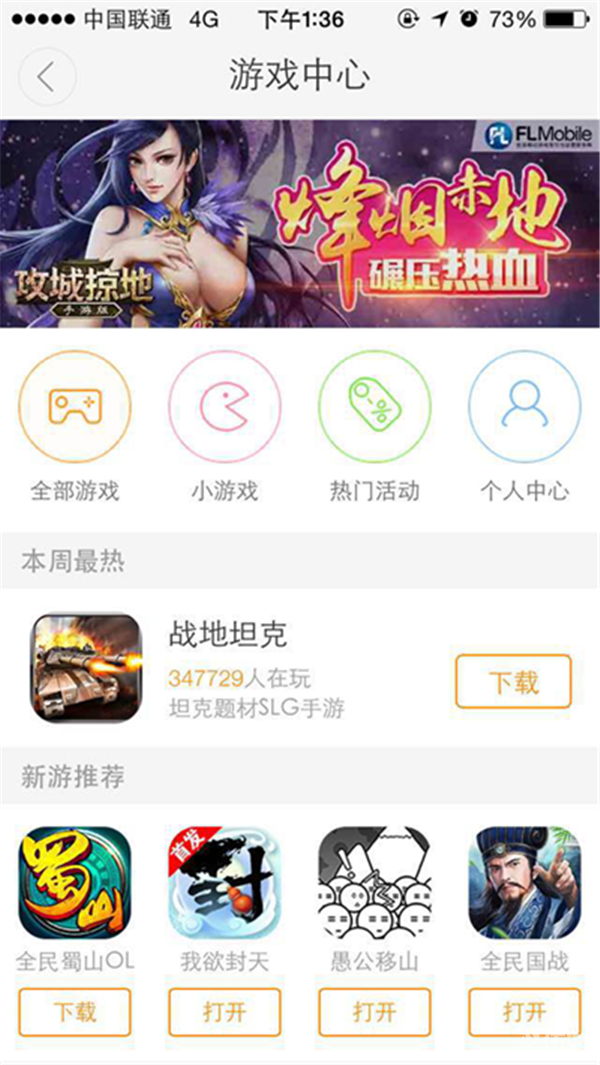Tap the 全民国战 game icon
Viewport: 600px width, 1065px height.
tap(524, 882)
